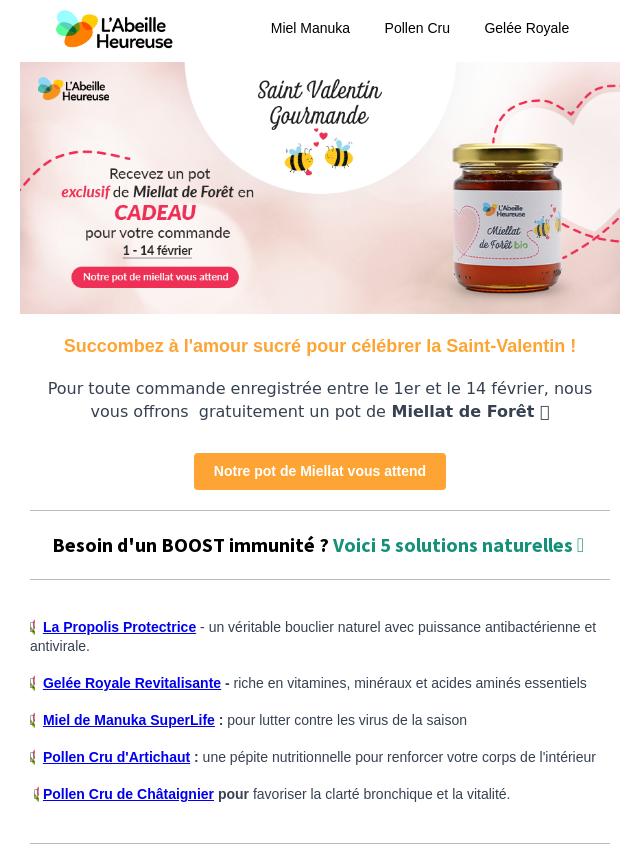
Task: Open Pollen Cru de Châtaignier link
Action: pos(128,794)
